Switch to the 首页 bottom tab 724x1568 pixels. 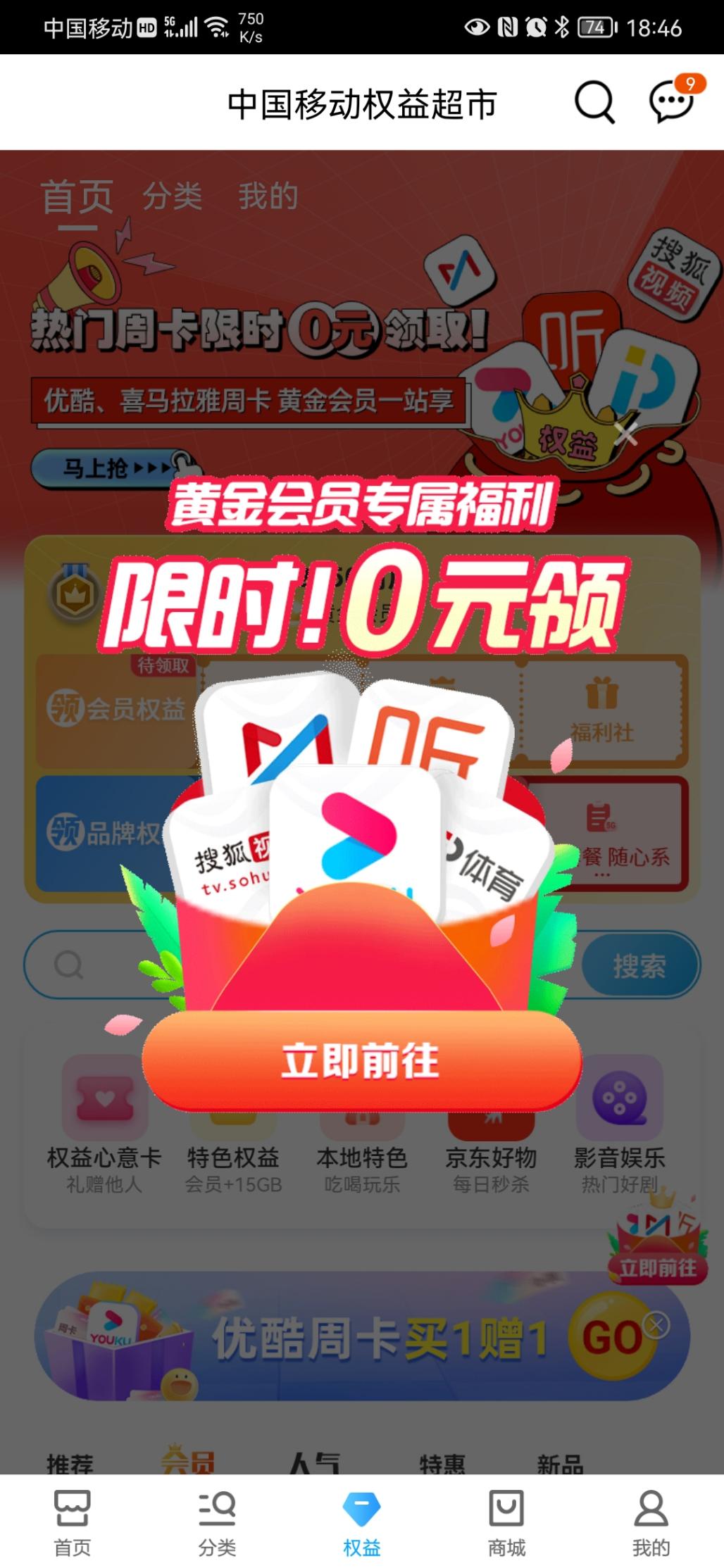(x=73, y=1522)
